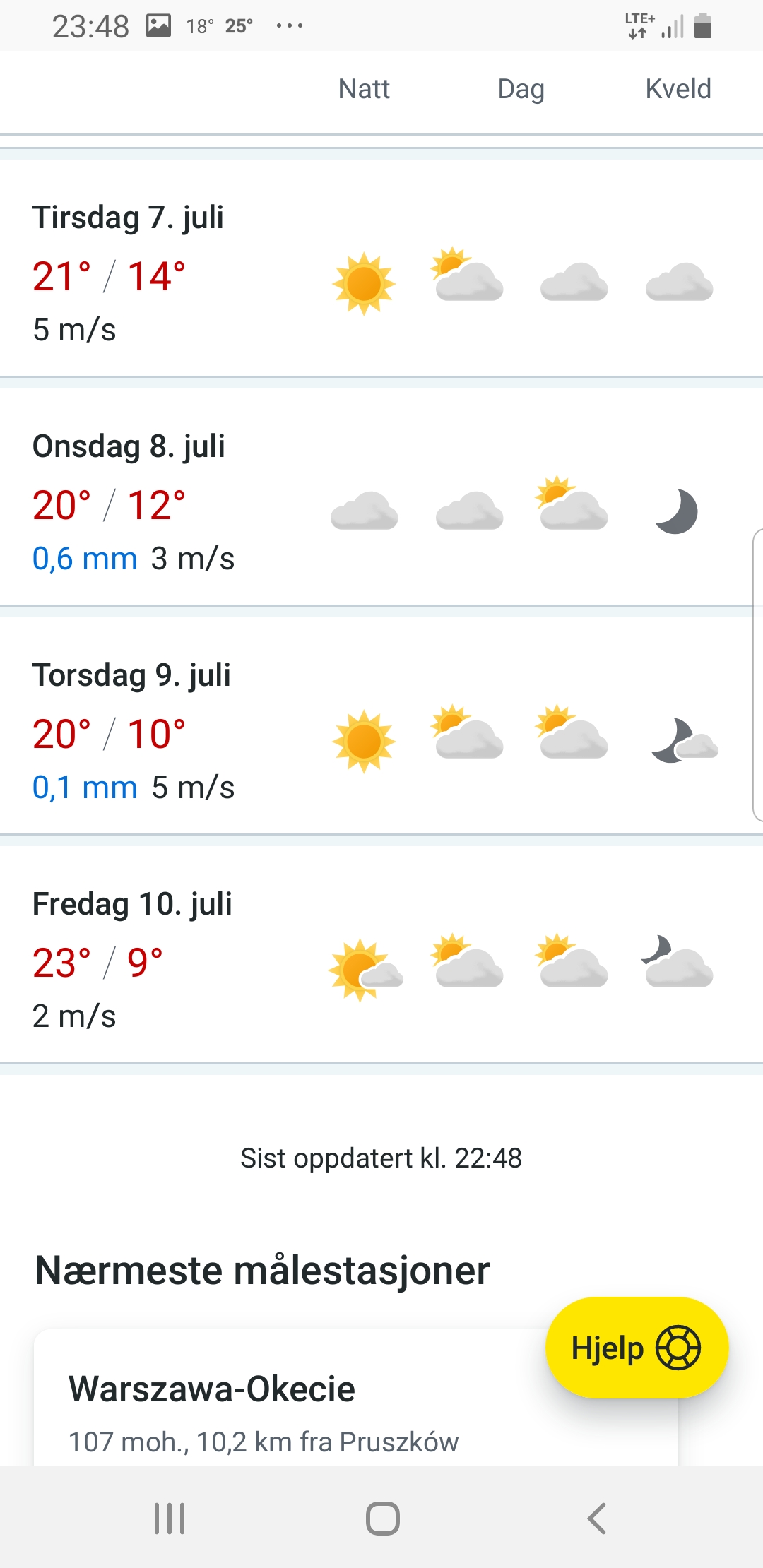The image size is (763, 1568).
Task: Open forecast details for Onsdag 8. juli
Action: 381,501
